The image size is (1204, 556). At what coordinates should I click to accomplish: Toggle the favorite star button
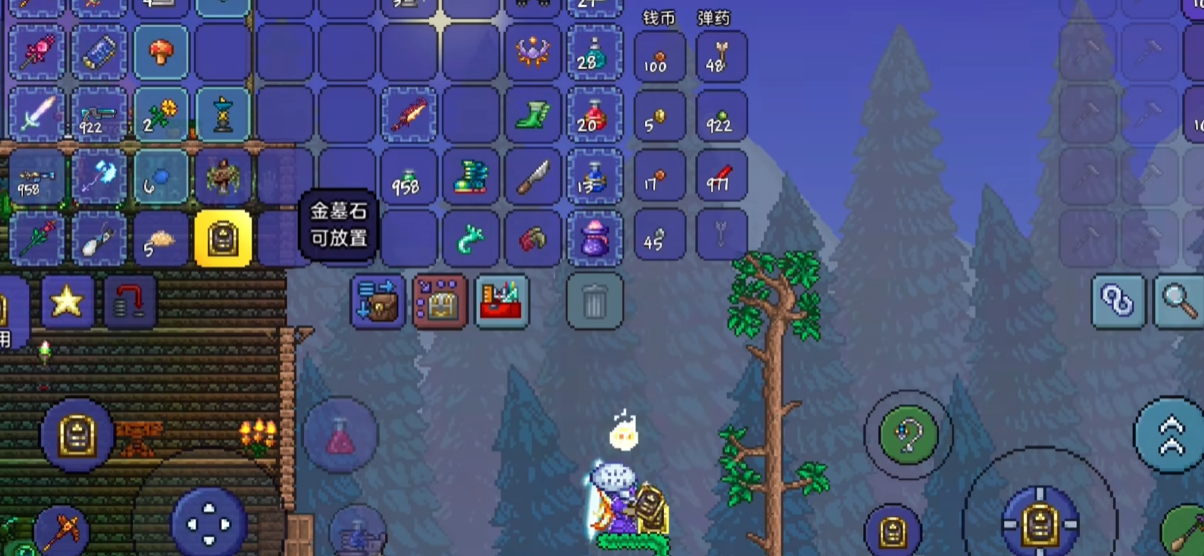click(x=67, y=301)
